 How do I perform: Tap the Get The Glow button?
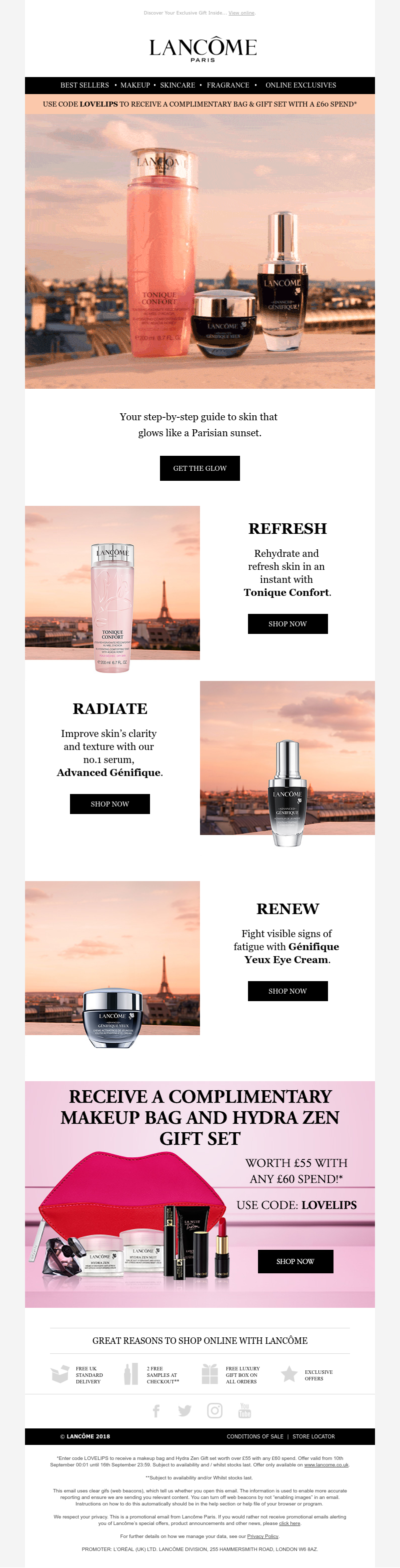coord(199,468)
